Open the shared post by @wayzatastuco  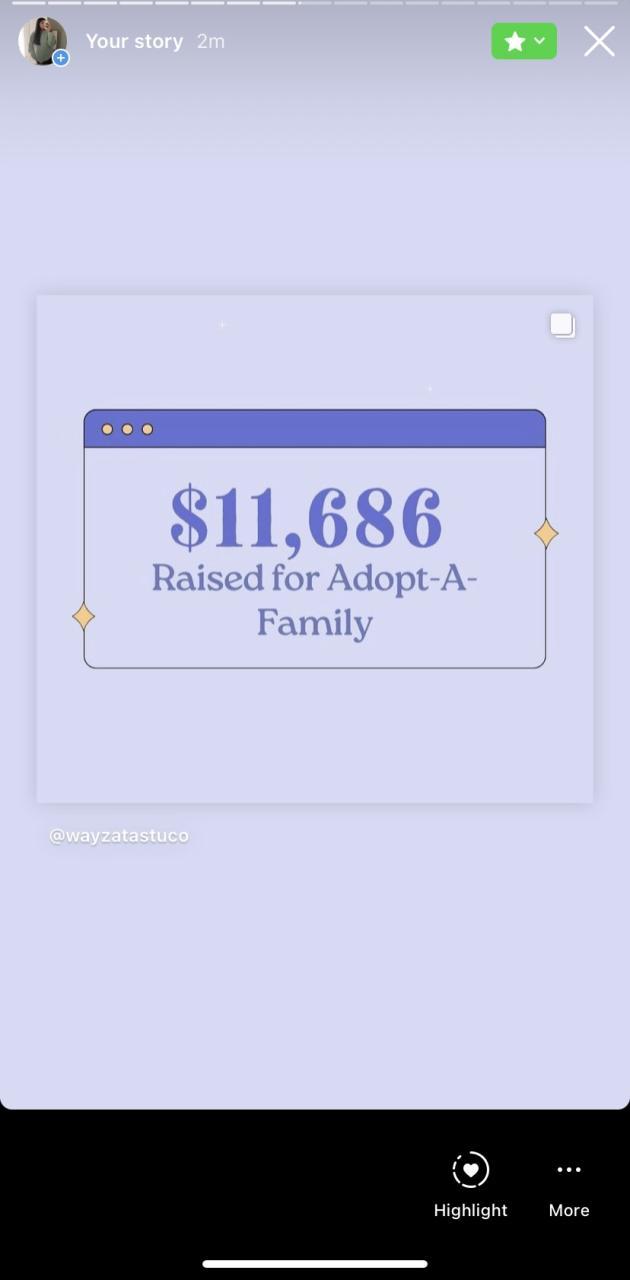[x=314, y=548]
